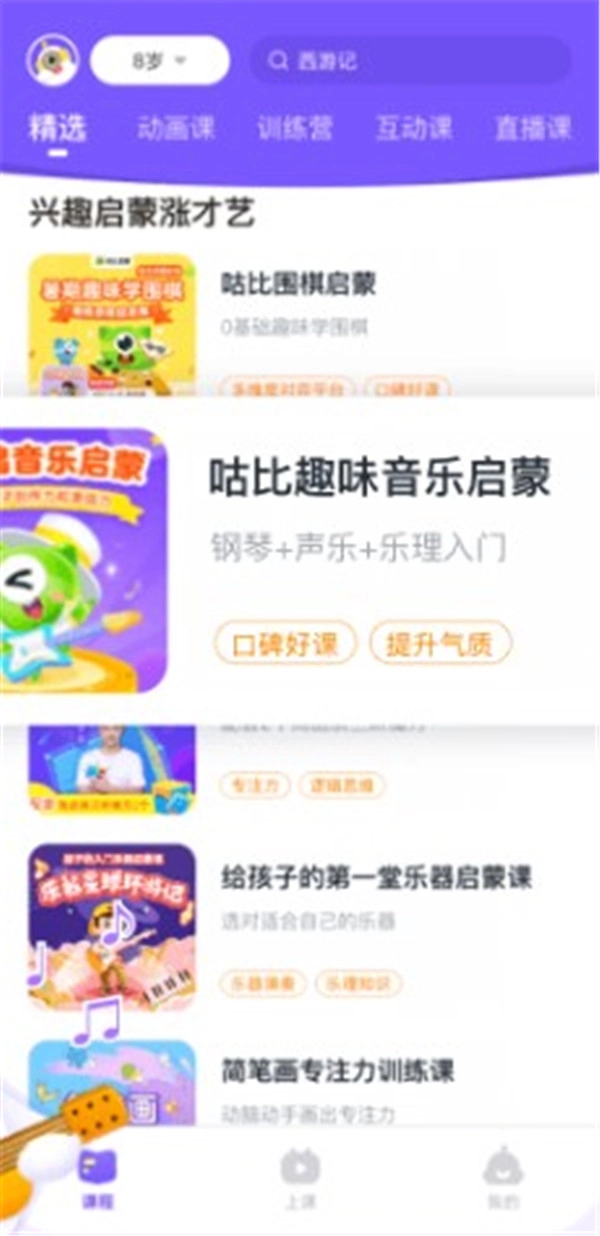This screenshot has height=1236, width=600.
Task: Expand the 8岁 age dropdown
Action: [160, 61]
